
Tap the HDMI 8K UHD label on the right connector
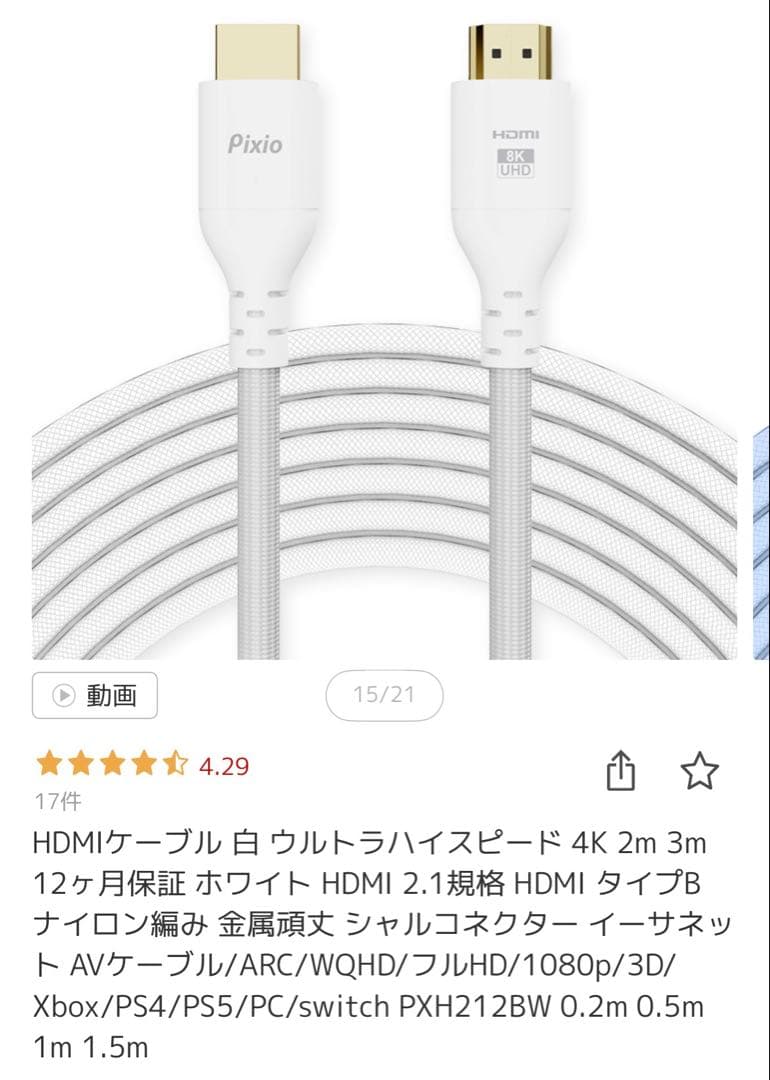[x=513, y=155]
